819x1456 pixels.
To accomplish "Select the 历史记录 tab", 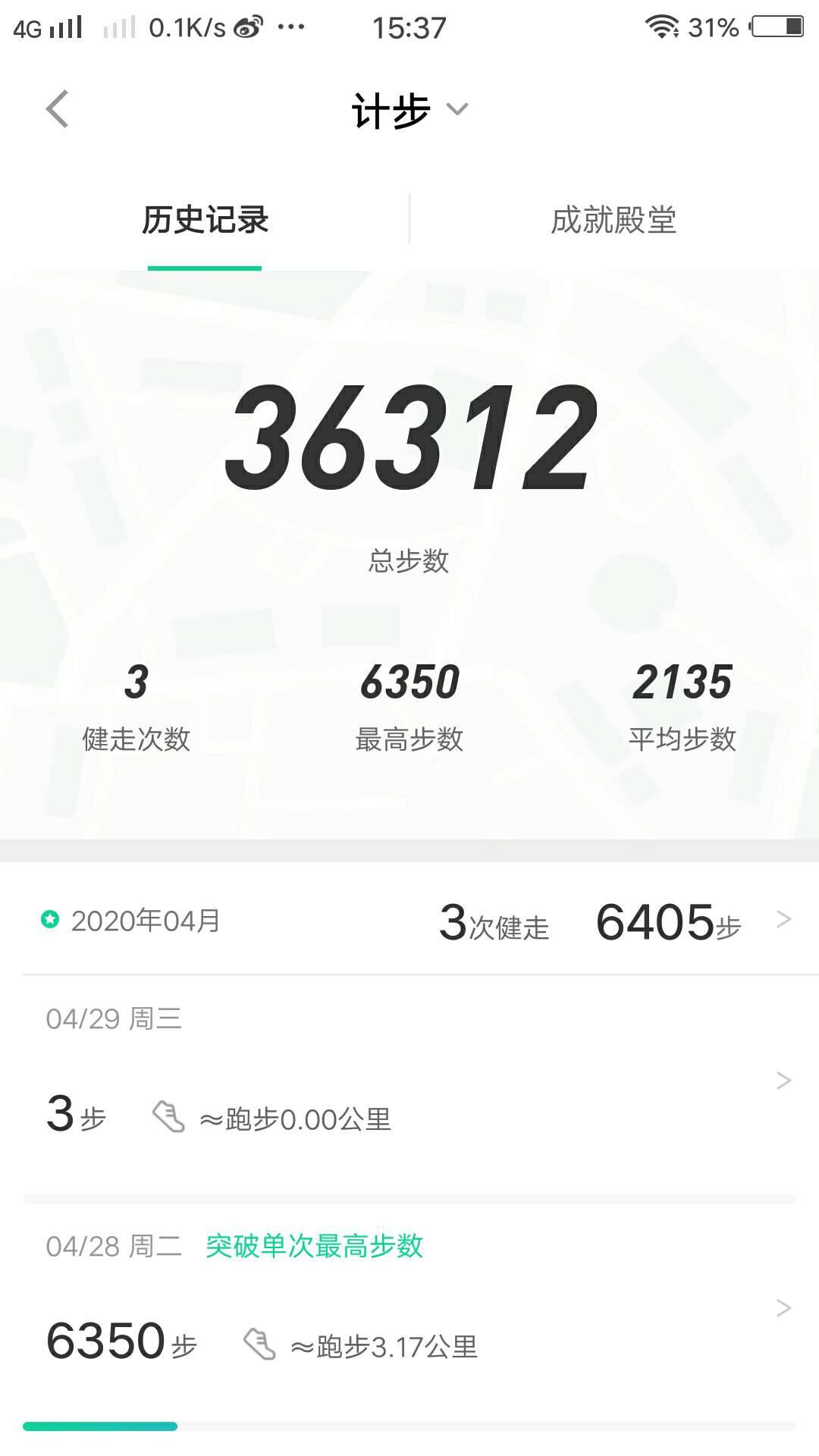I will pyautogui.click(x=205, y=220).
